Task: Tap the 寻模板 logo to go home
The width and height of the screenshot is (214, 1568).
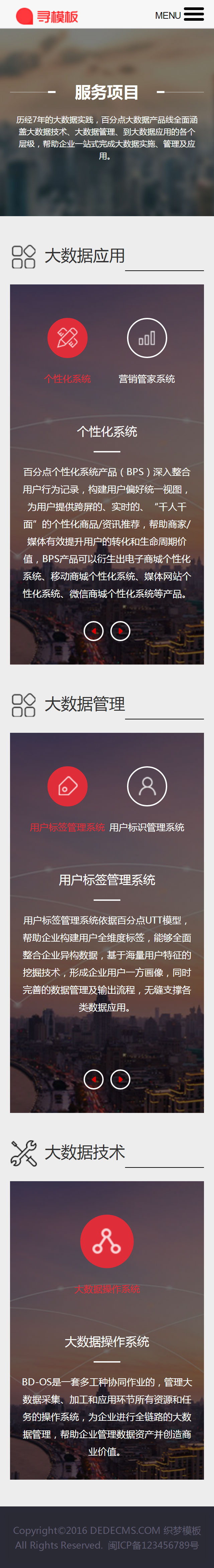Action: coord(47,16)
